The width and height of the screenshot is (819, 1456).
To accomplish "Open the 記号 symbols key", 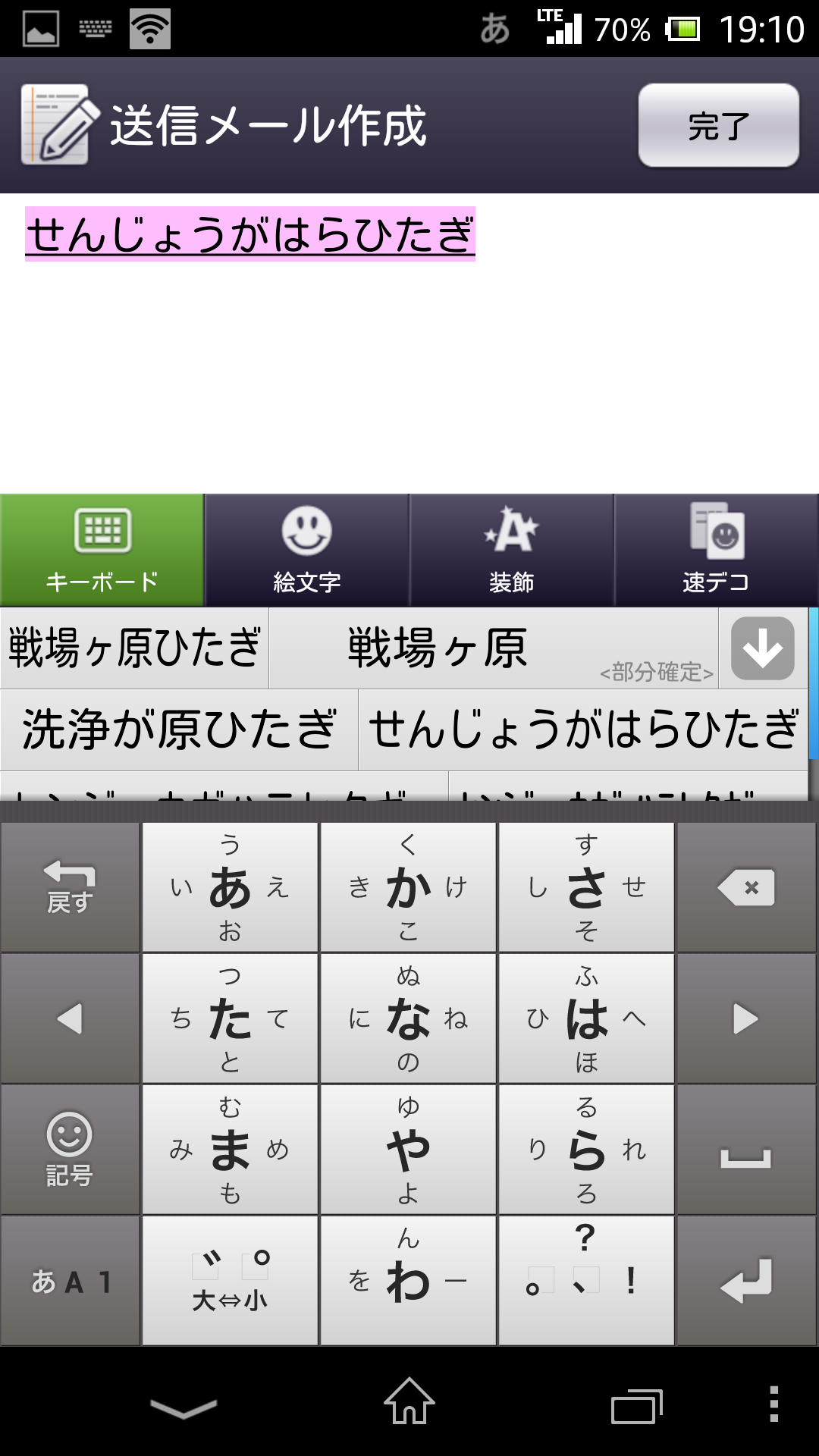I will pos(70,1150).
